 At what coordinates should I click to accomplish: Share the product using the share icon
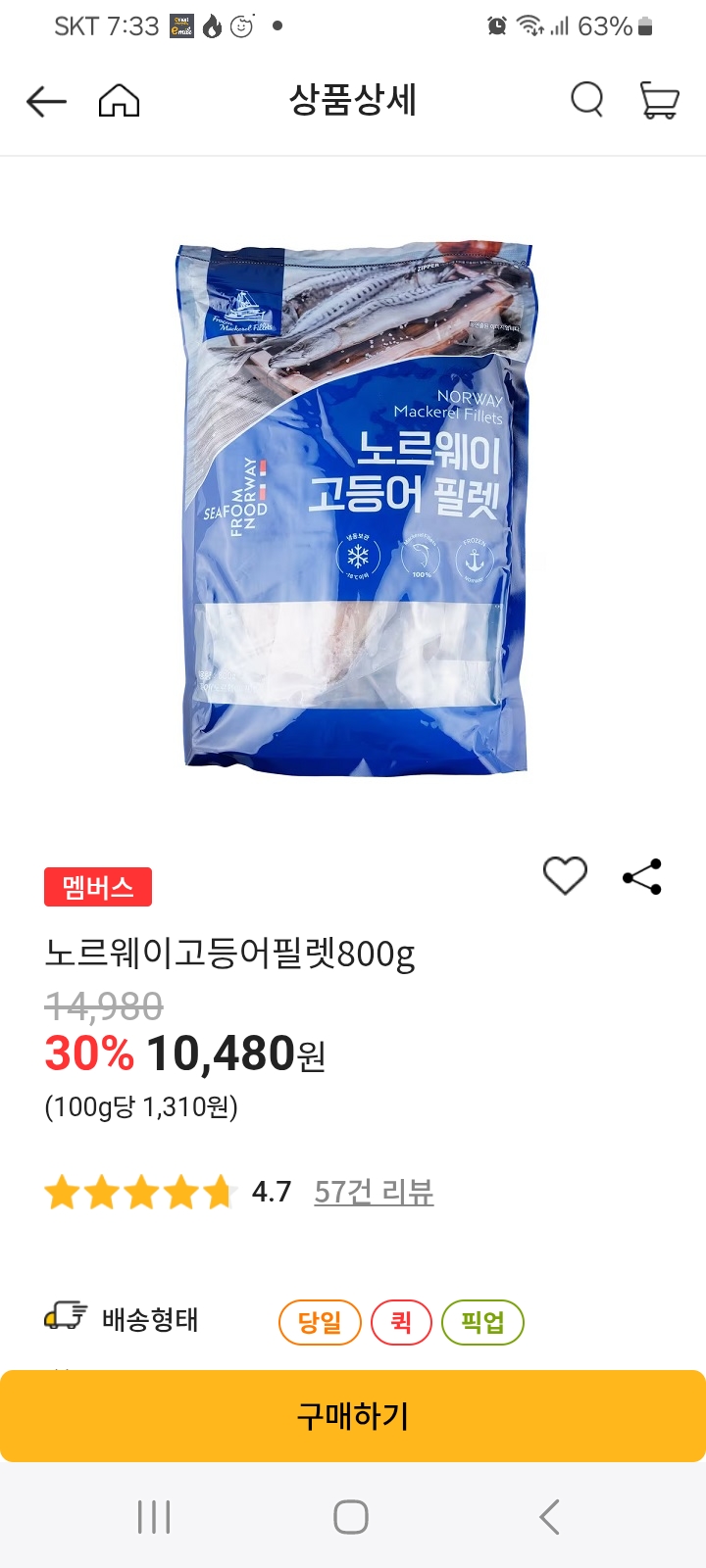tap(640, 876)
